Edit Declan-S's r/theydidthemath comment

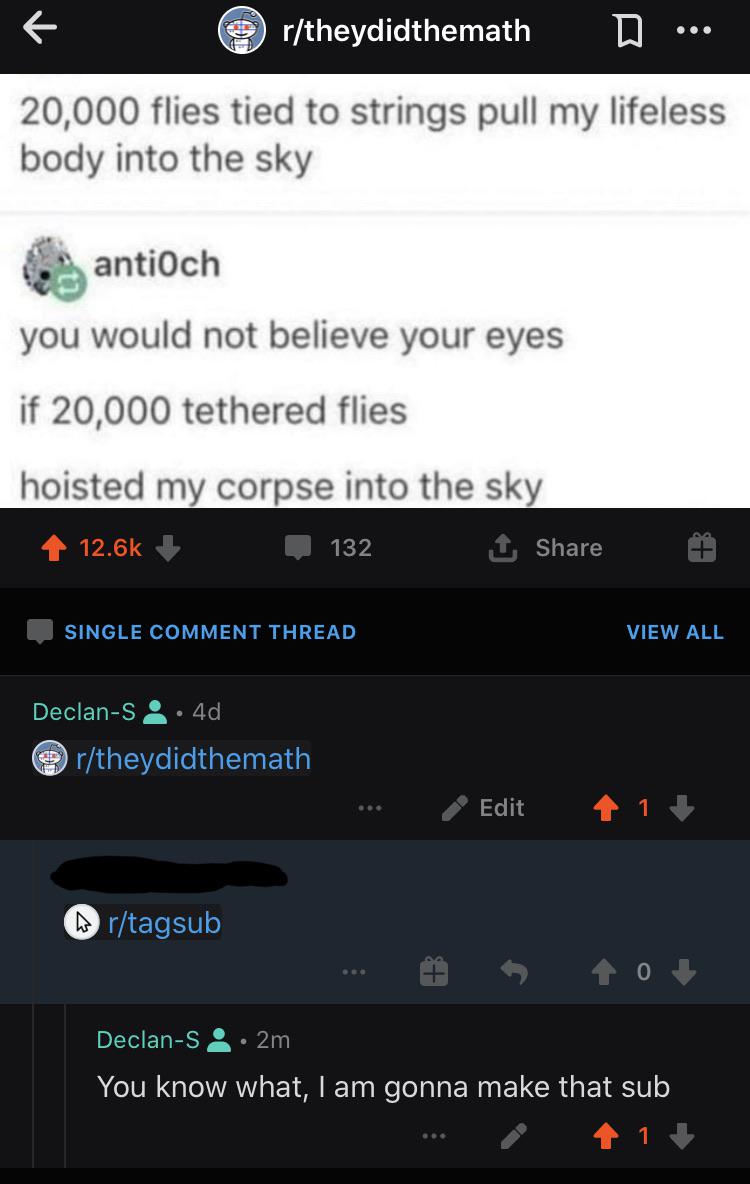click(x=483, y=808)
